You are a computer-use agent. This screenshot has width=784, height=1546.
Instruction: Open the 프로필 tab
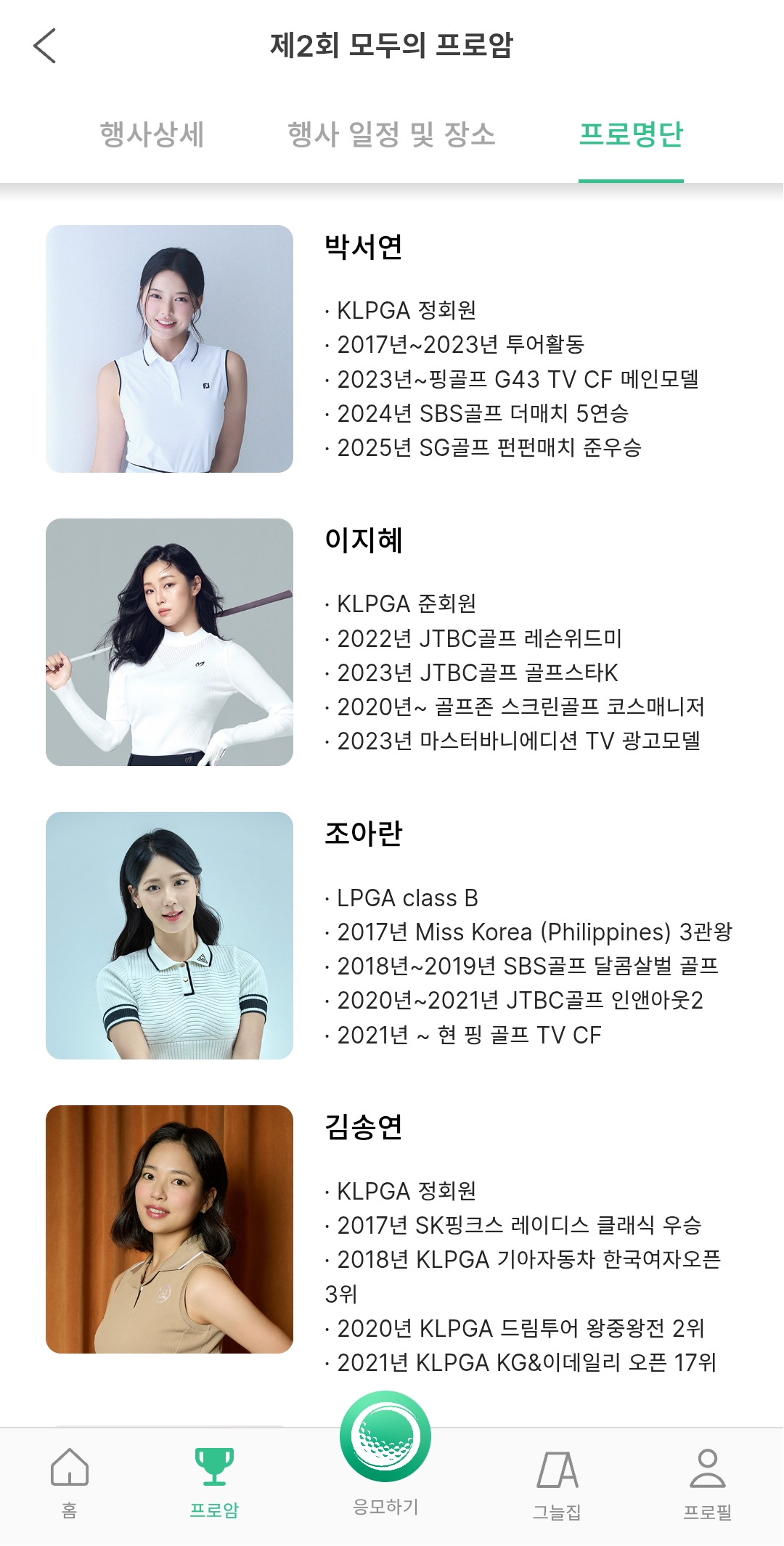707,1481
